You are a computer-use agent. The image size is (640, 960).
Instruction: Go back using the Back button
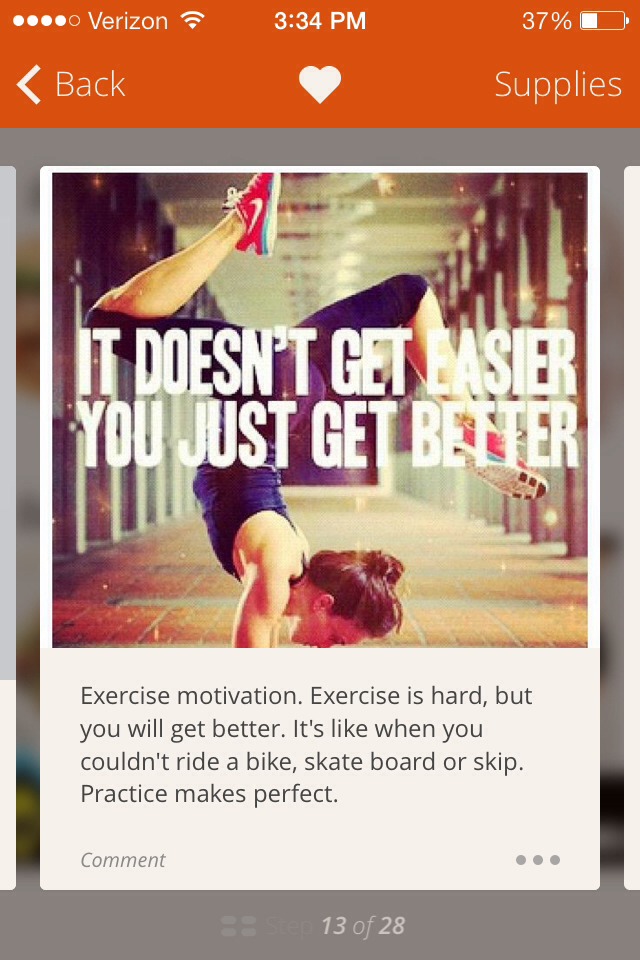71,86
